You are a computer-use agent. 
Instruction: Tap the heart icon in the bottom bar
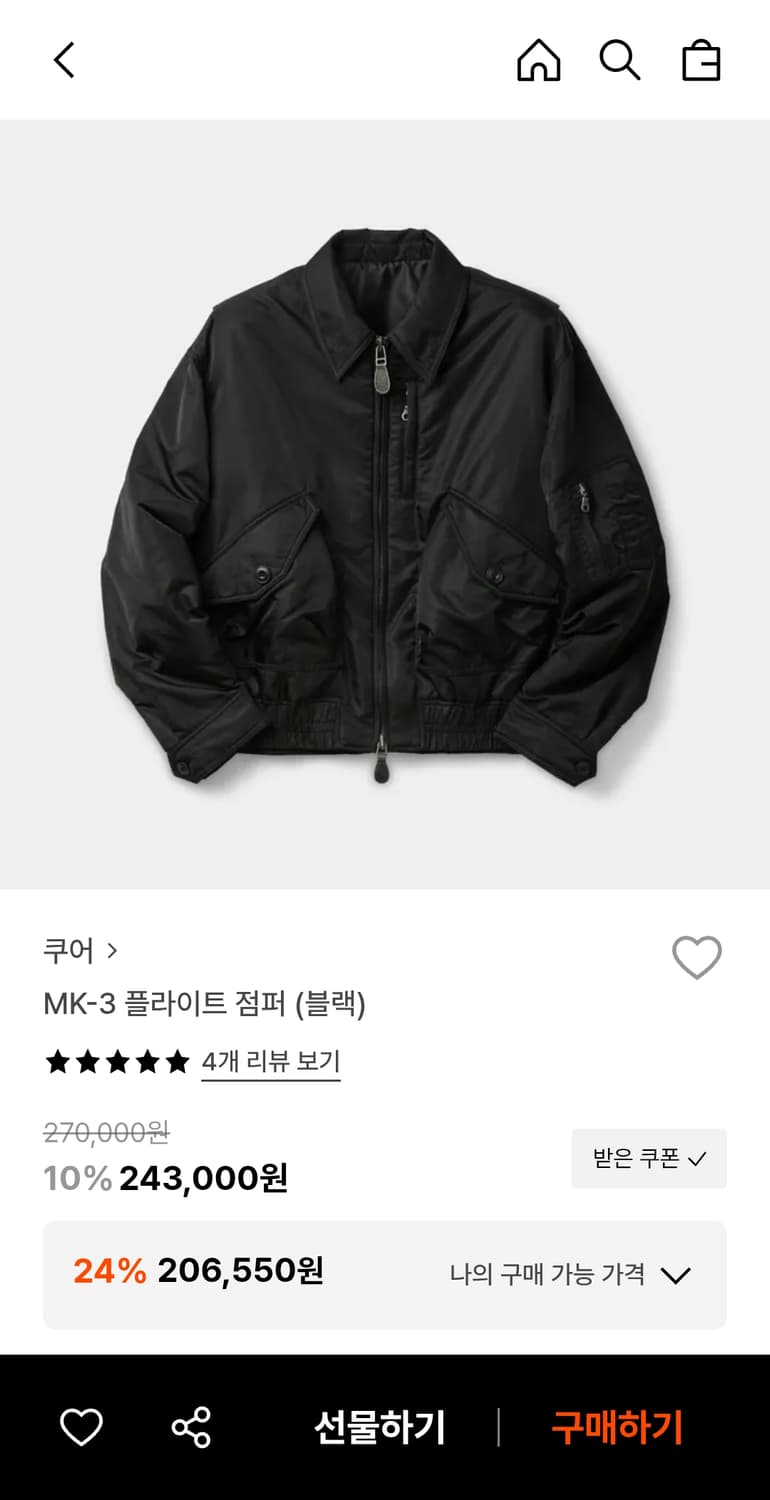[x=81, y=1427]
